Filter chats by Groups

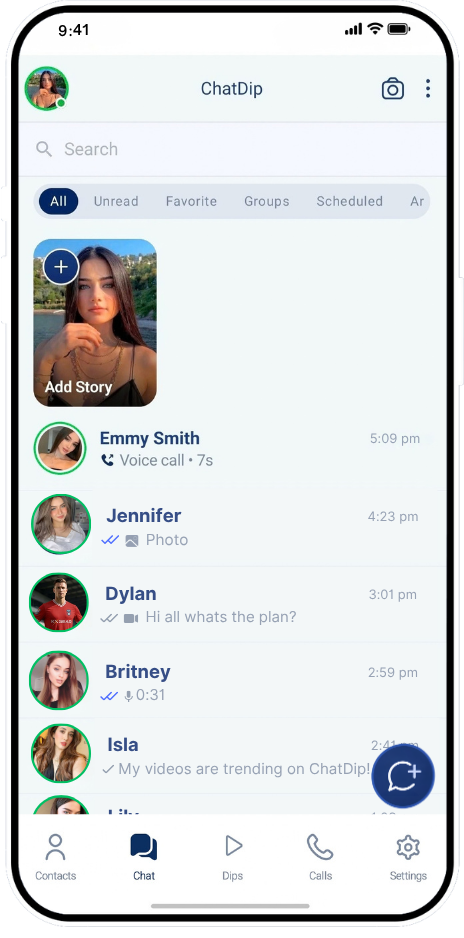(267, 202)
